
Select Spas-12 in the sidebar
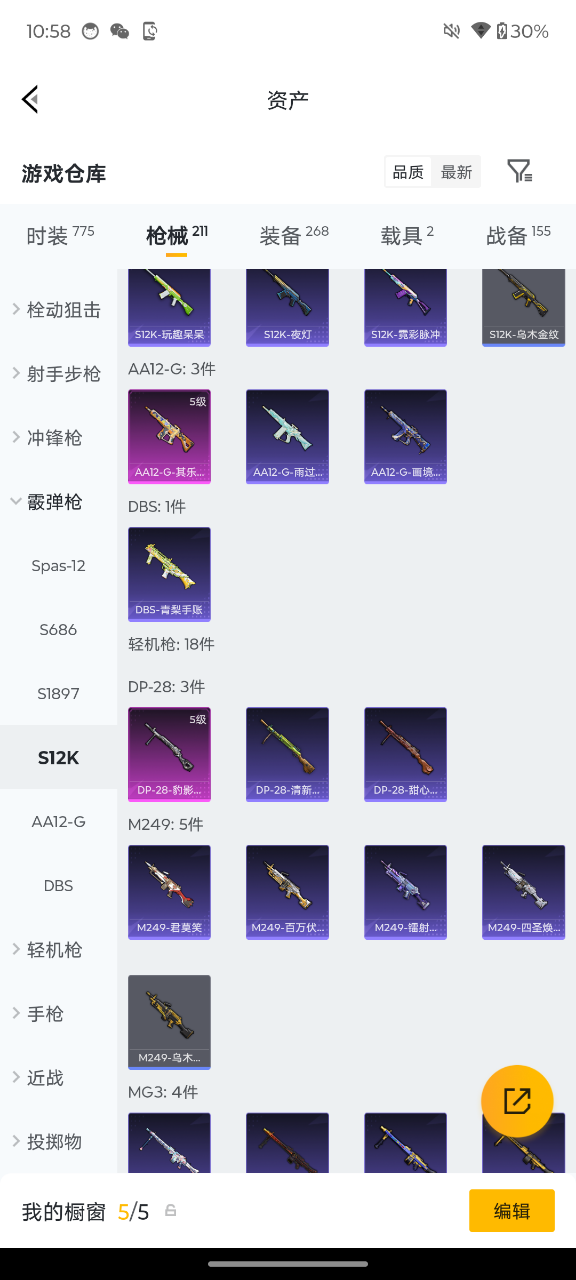pyautogui.click(x=58, y=566)
